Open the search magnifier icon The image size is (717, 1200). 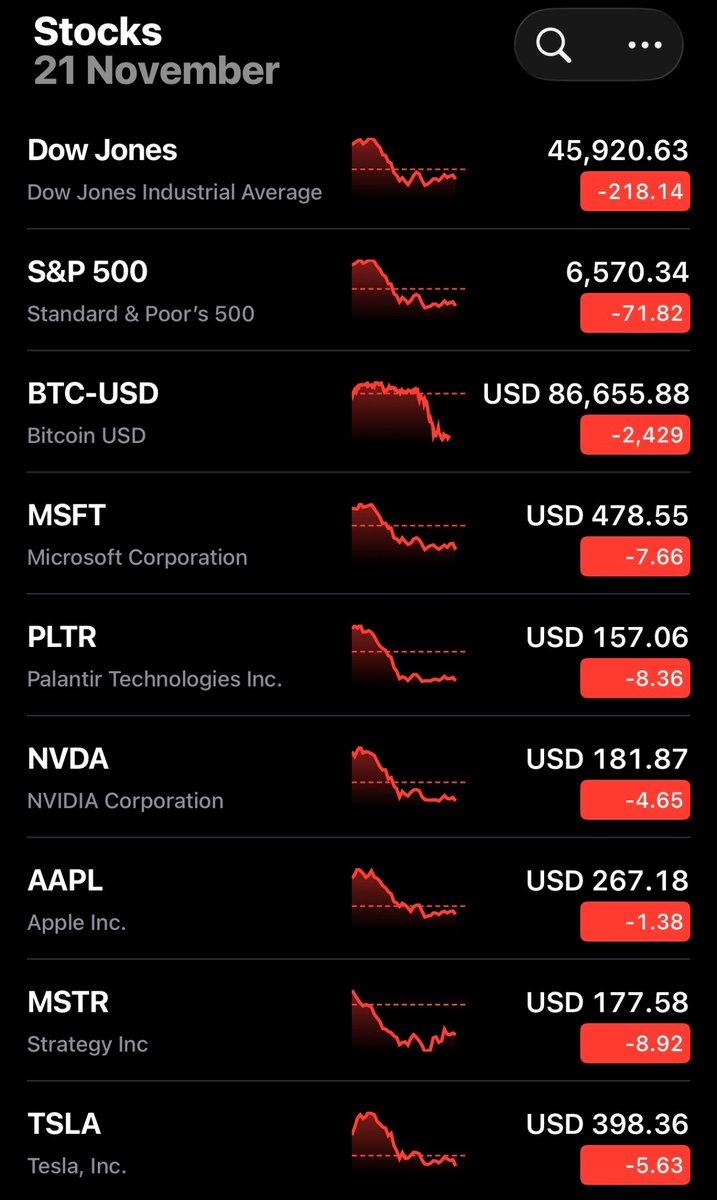552,45
